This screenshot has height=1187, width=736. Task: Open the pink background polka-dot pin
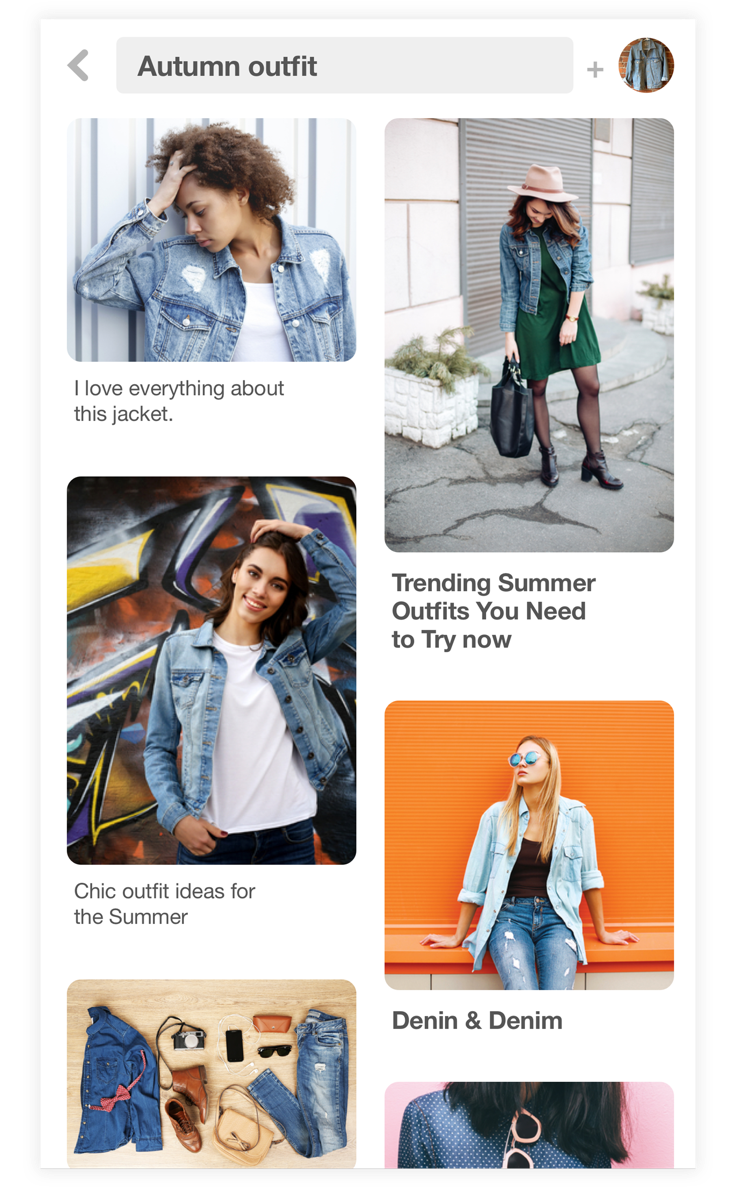click(529, 1124)
